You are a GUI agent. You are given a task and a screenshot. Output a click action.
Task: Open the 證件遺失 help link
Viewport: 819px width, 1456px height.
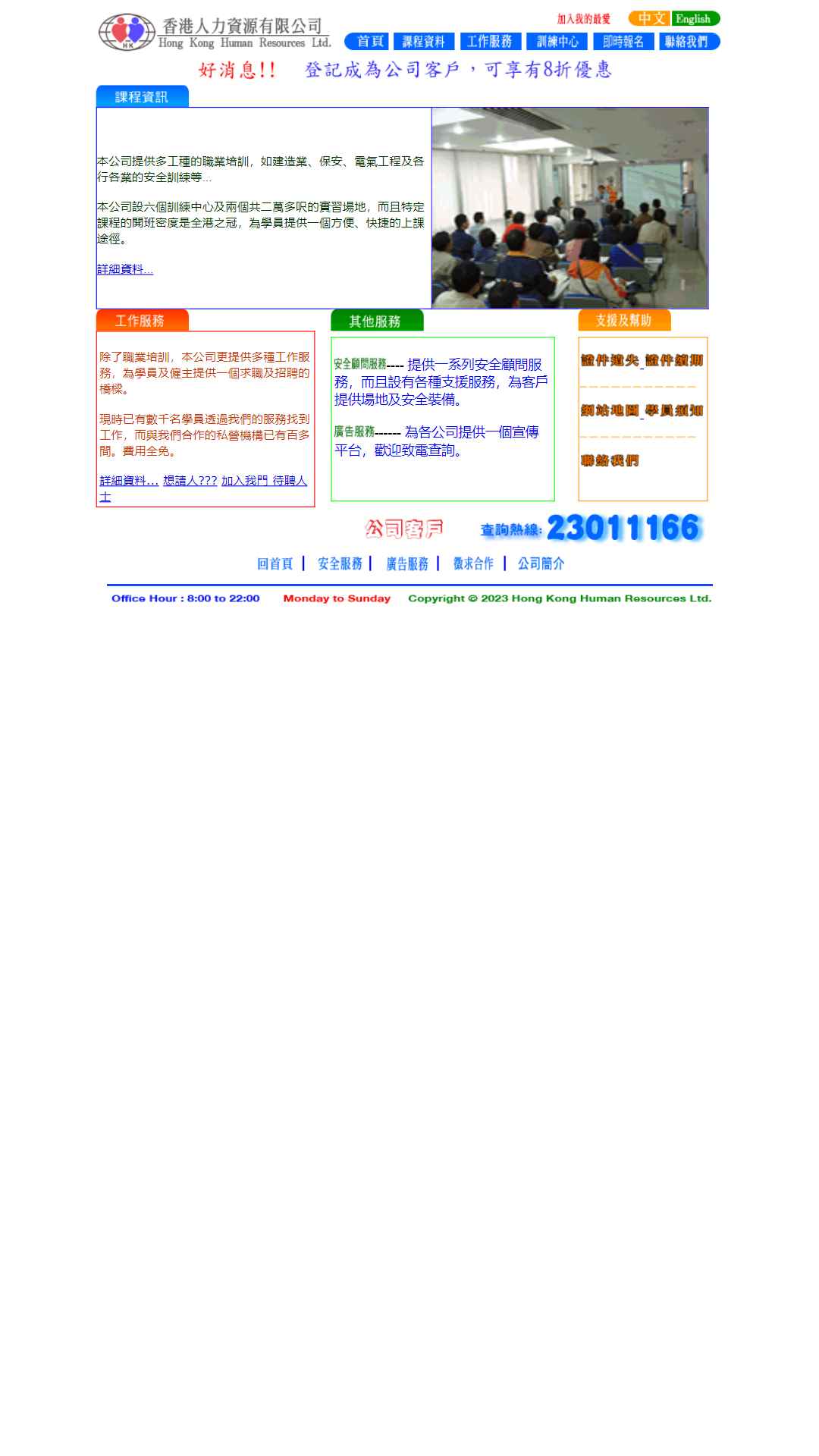tap(610, 360)
